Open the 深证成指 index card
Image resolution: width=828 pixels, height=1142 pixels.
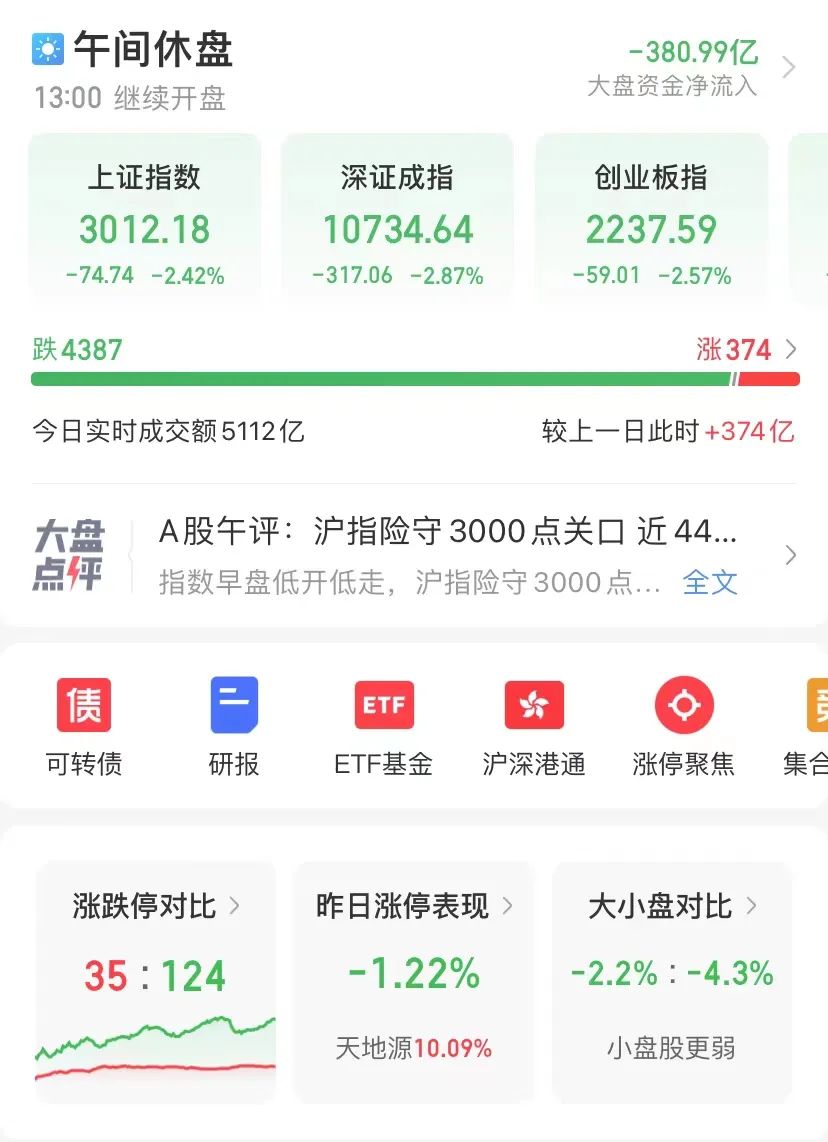pyautogui.click(x=397, y=220)
